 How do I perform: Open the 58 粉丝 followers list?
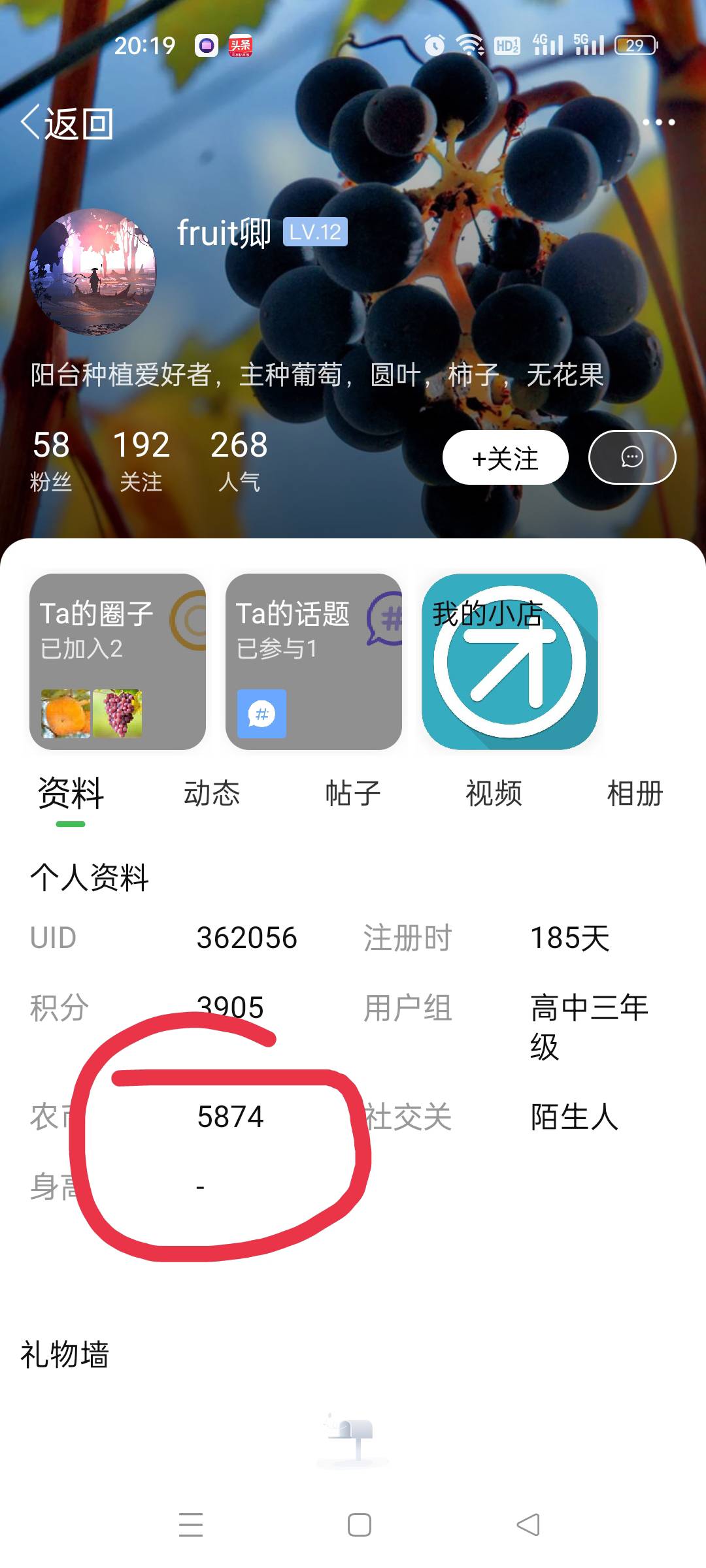(51, 459)
